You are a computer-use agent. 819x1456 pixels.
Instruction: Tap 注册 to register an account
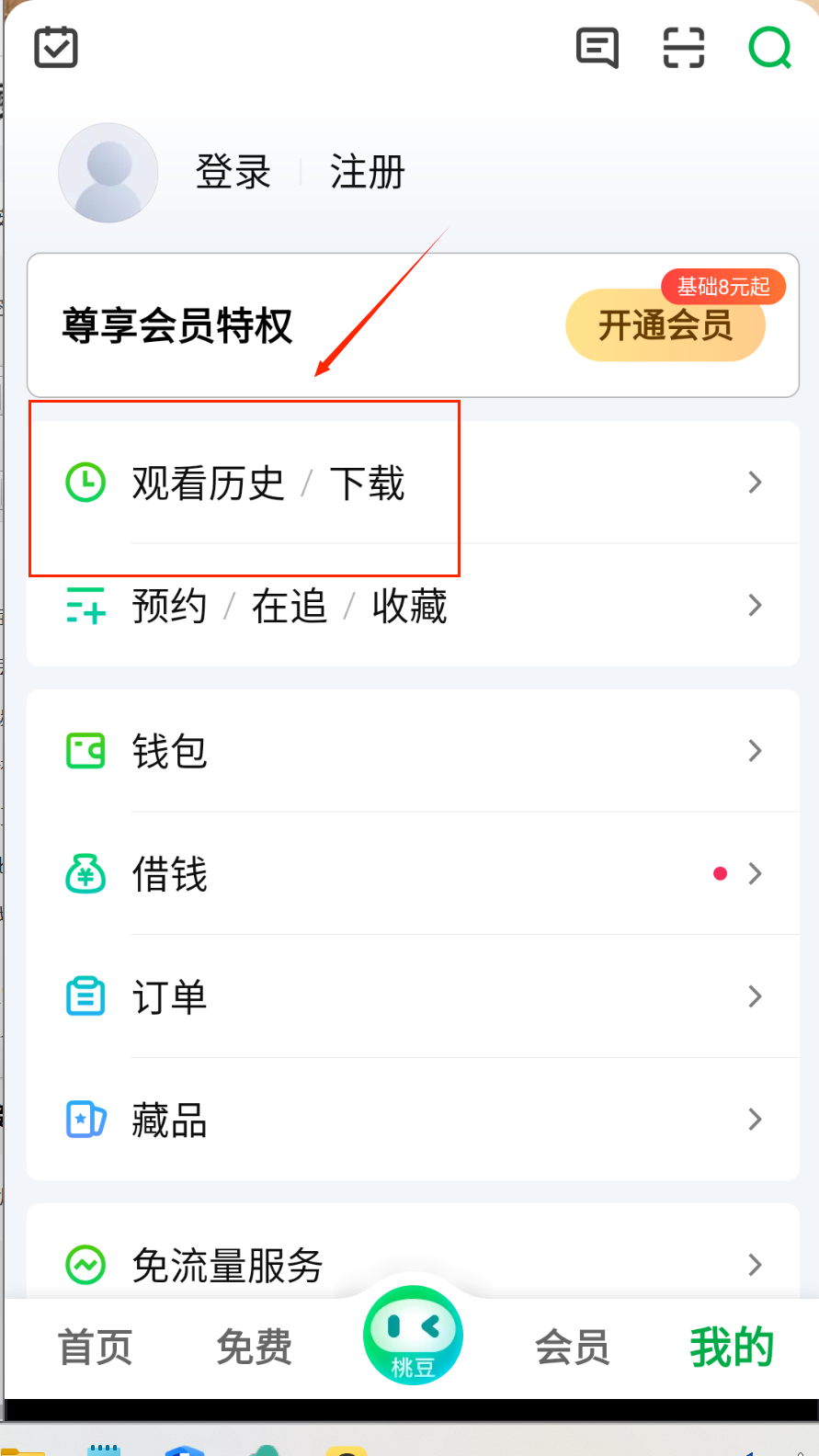pyautogui.click(x=368, y=173)
